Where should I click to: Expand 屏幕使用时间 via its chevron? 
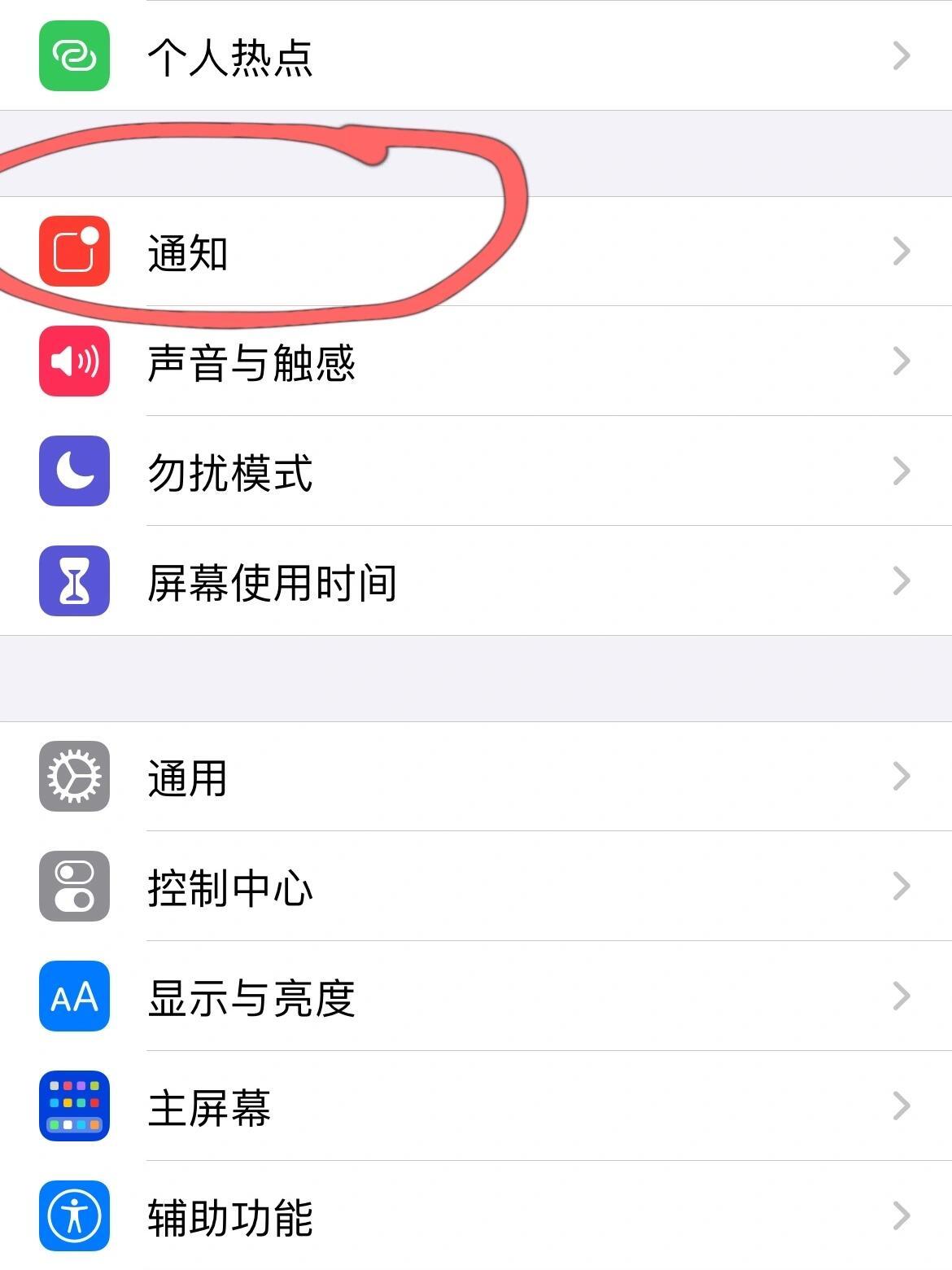coord(902,580)
